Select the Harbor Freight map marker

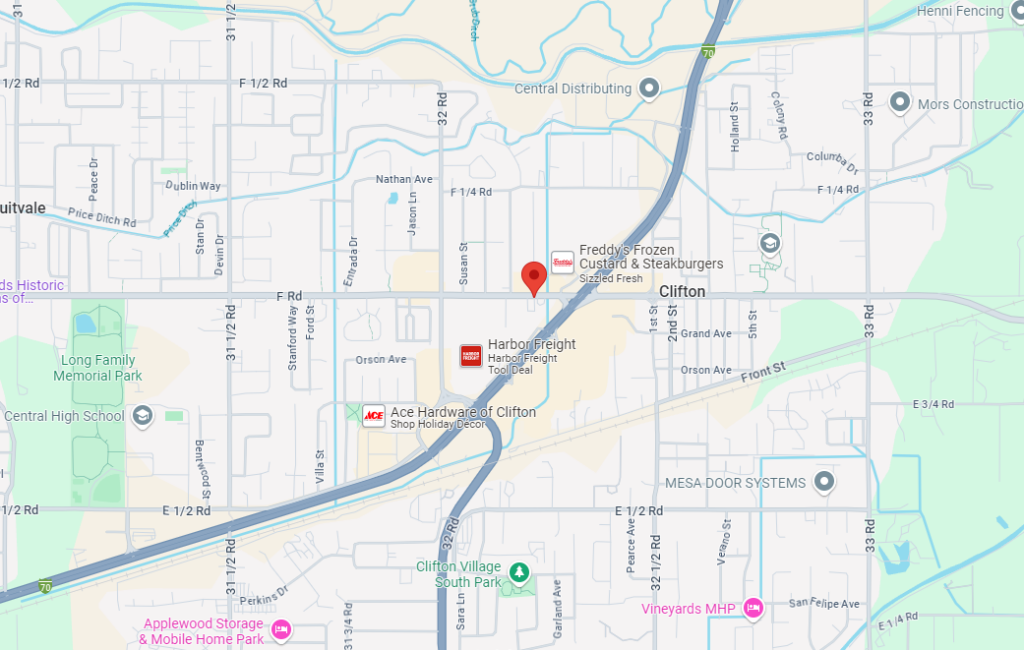click(x=471, y=356)
